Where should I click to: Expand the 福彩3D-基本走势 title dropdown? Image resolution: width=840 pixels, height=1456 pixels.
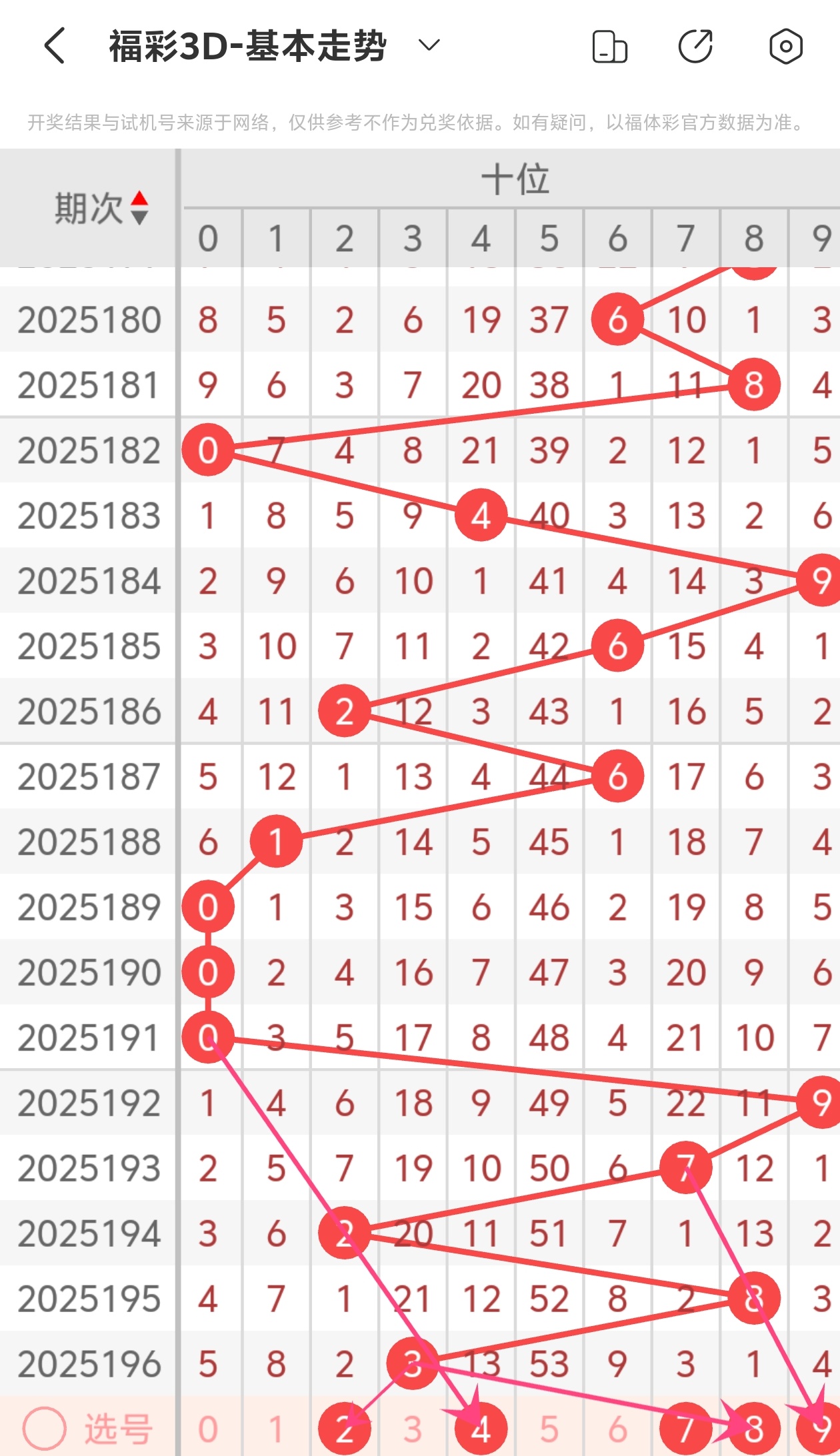coord(429,45)
